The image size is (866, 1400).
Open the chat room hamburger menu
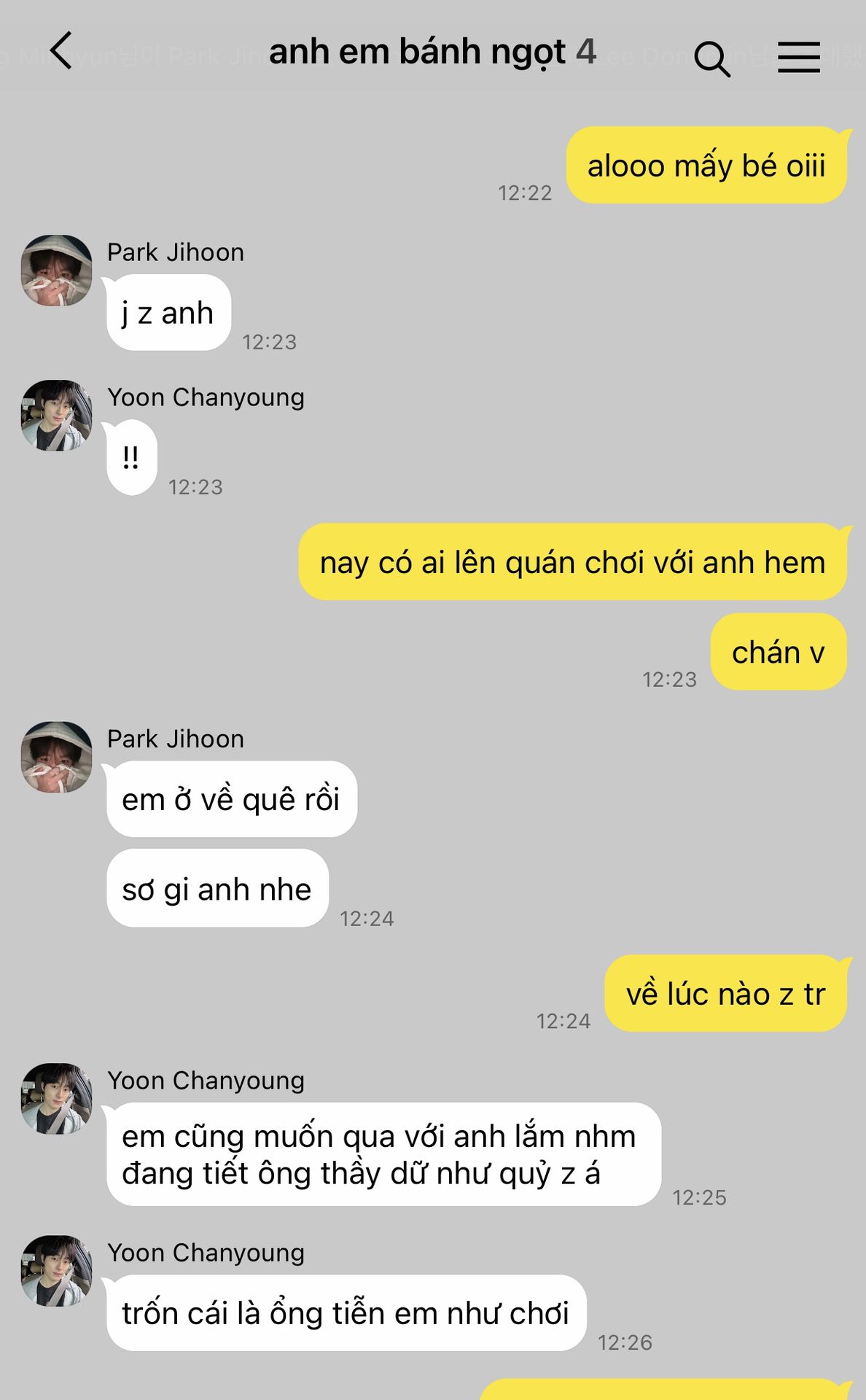click(798, 58)
